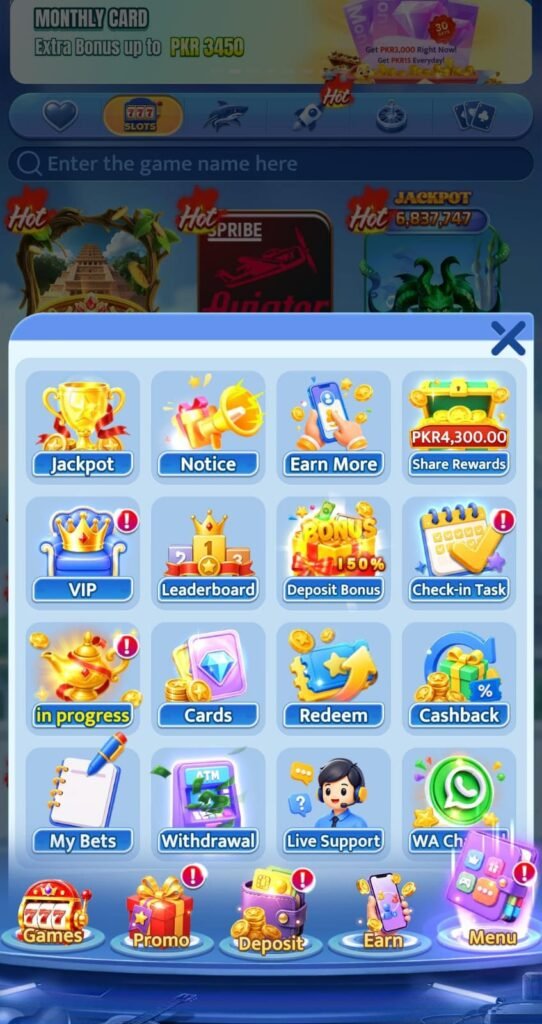This screenshot has height=1024, width=542.
Task: Open the Cards tile
Action: (208, 678)
